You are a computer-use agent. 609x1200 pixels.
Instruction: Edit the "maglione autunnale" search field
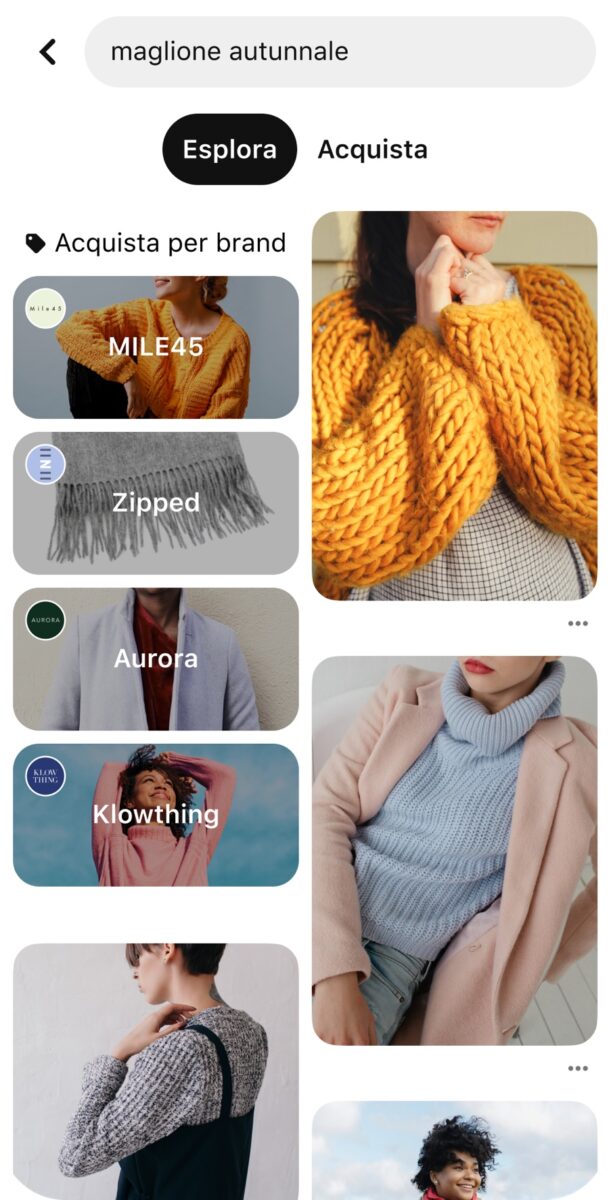coord(340,52)
